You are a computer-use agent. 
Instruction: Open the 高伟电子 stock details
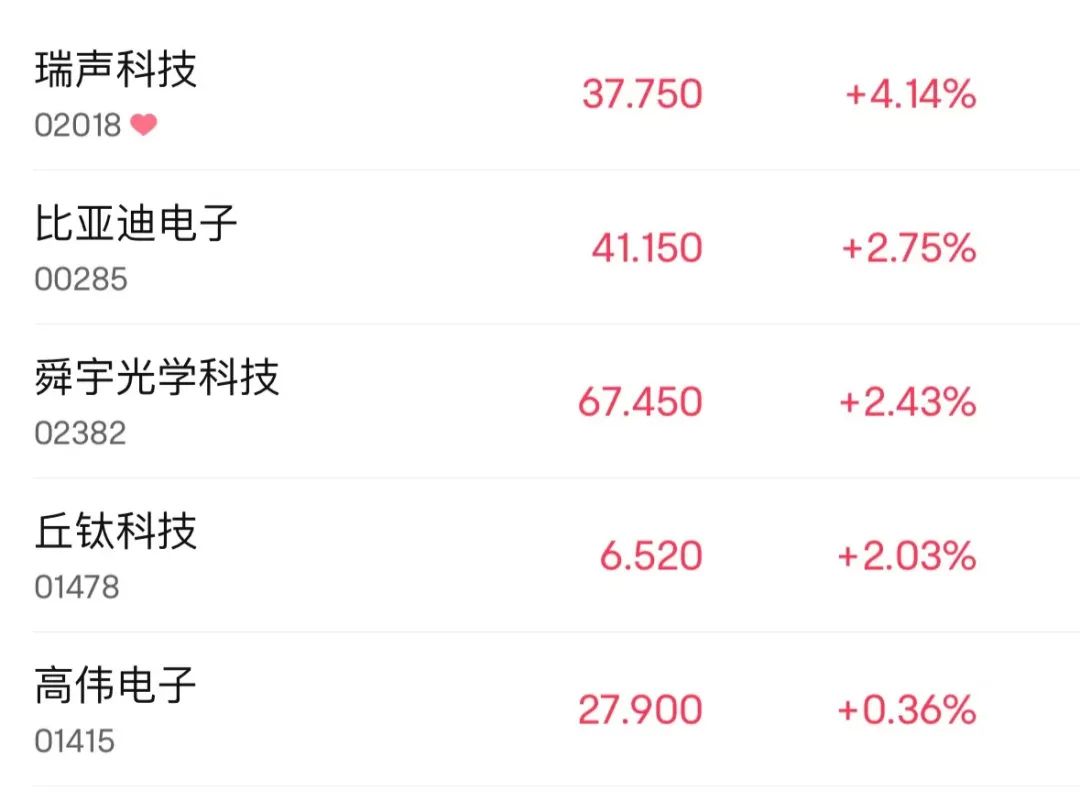coord(116,686)
